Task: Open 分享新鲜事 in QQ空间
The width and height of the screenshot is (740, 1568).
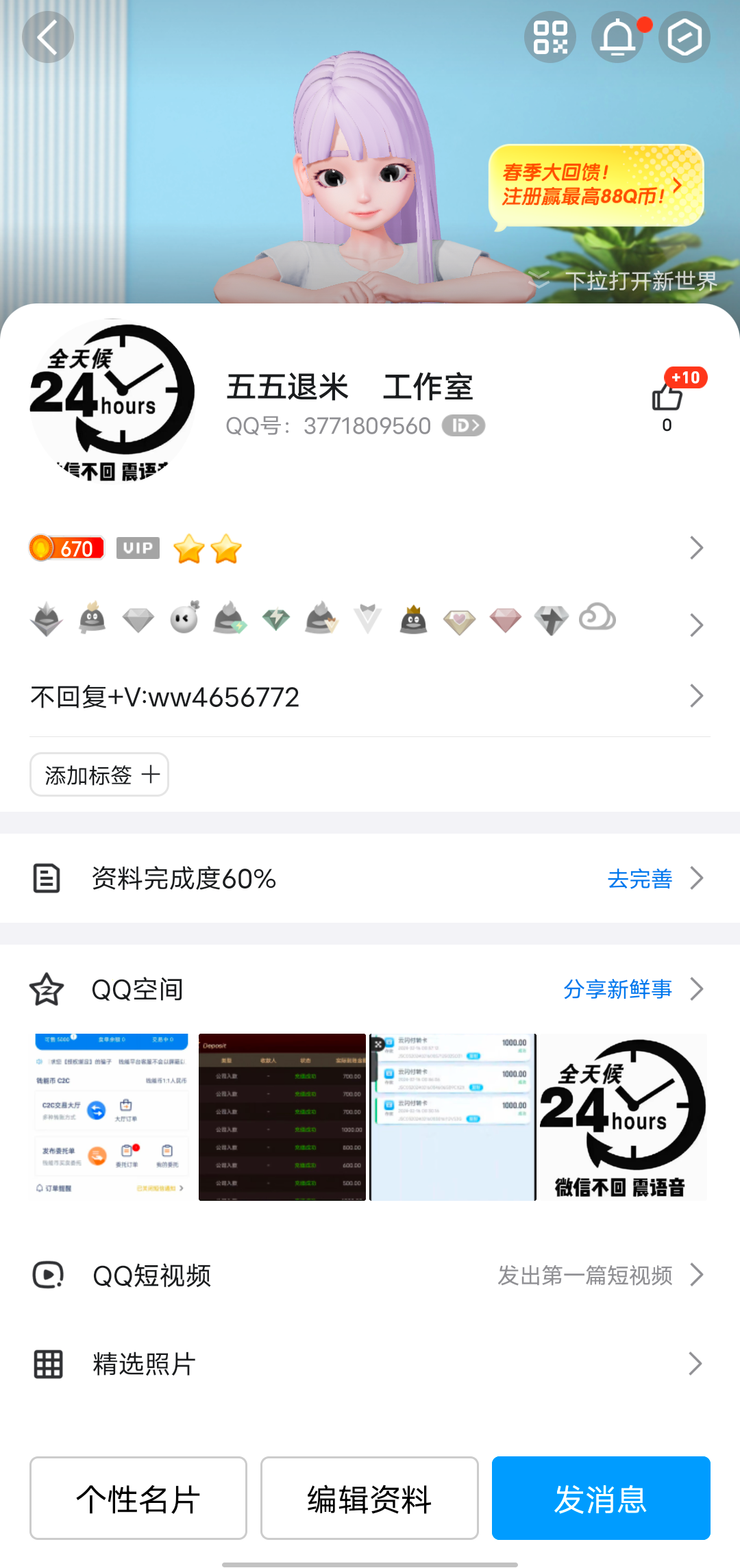Action: point(617,988)
